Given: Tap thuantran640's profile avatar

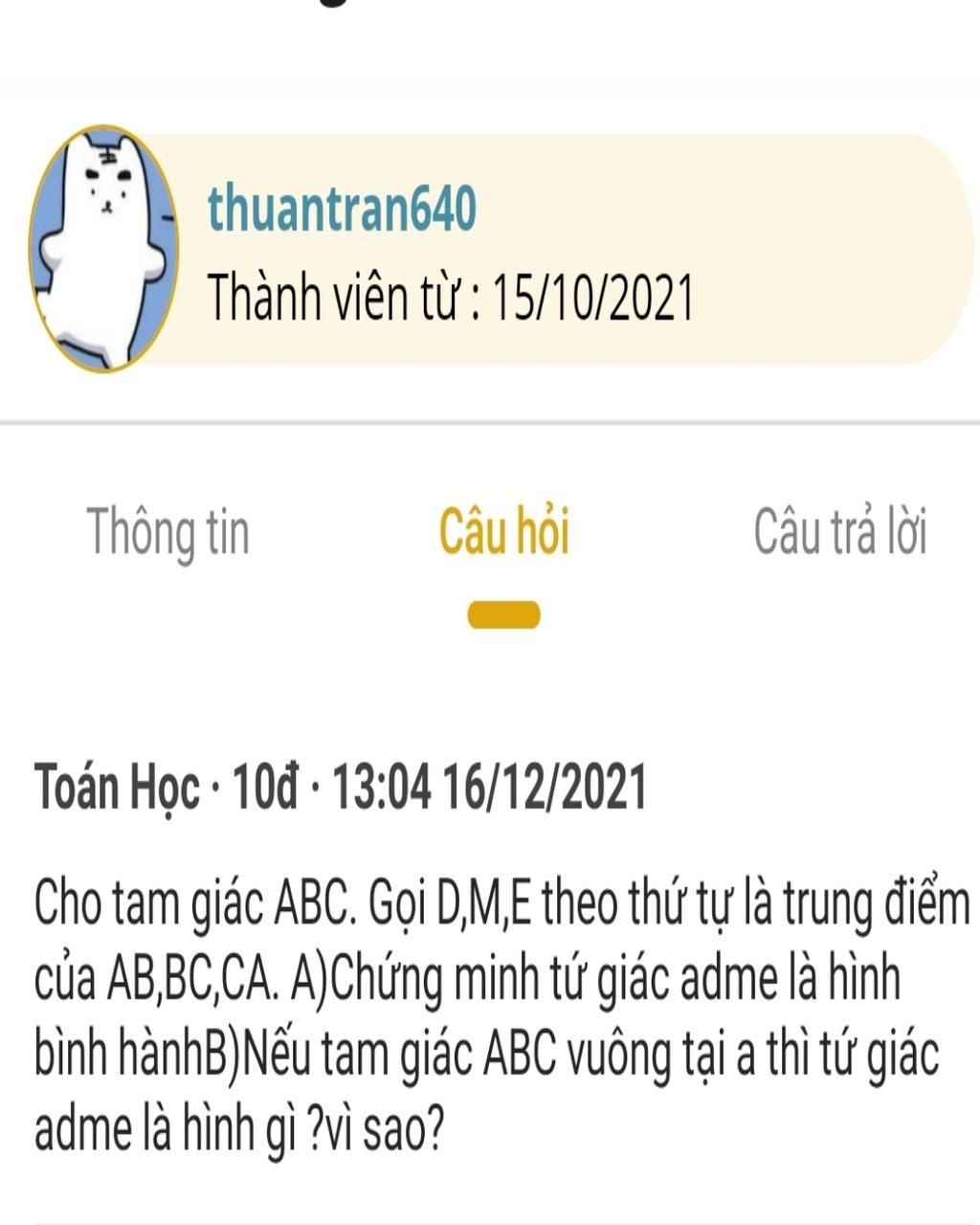Looking at the screenshot, I should pyautogui.click(x=104, y=249).
